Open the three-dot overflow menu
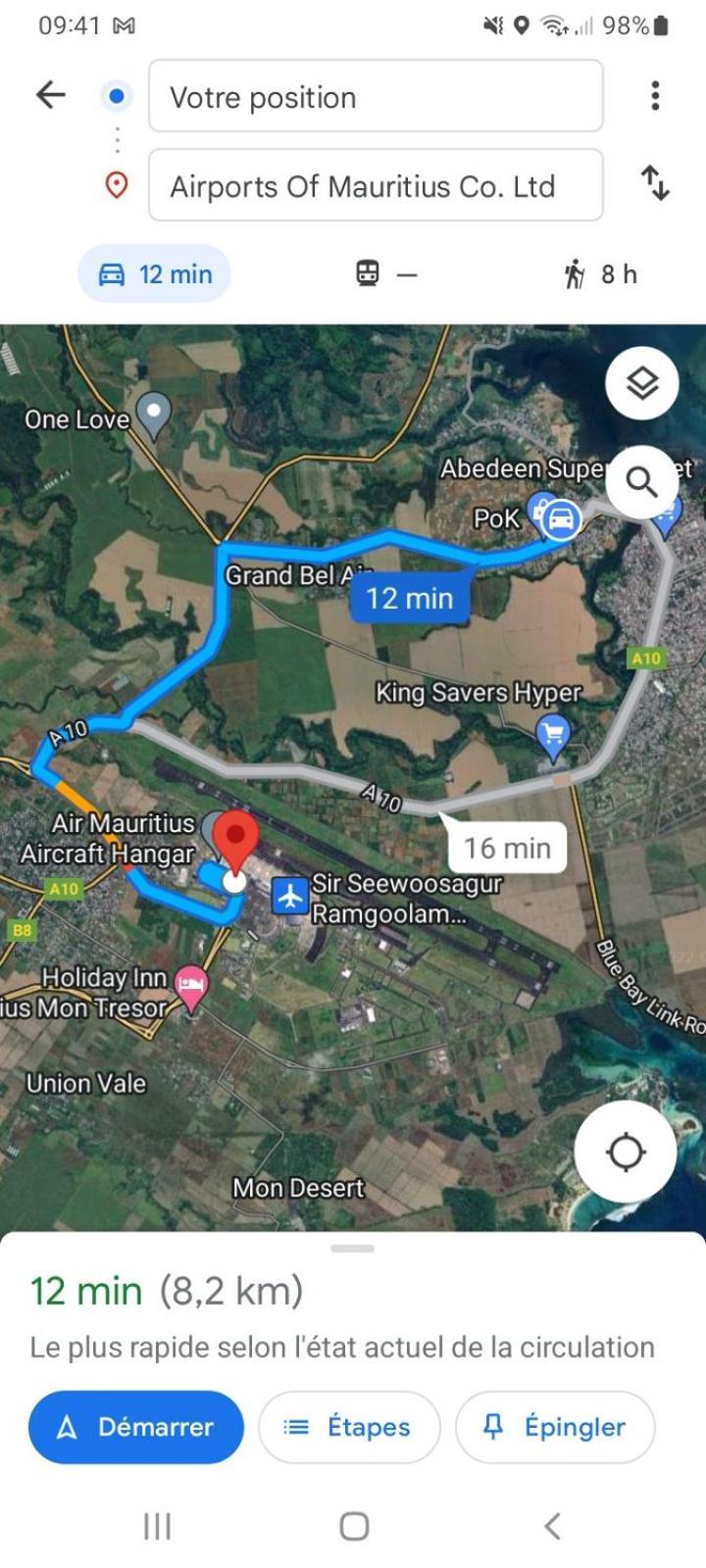This screenshot has width=706, height=1568. (x=655, y=95)
